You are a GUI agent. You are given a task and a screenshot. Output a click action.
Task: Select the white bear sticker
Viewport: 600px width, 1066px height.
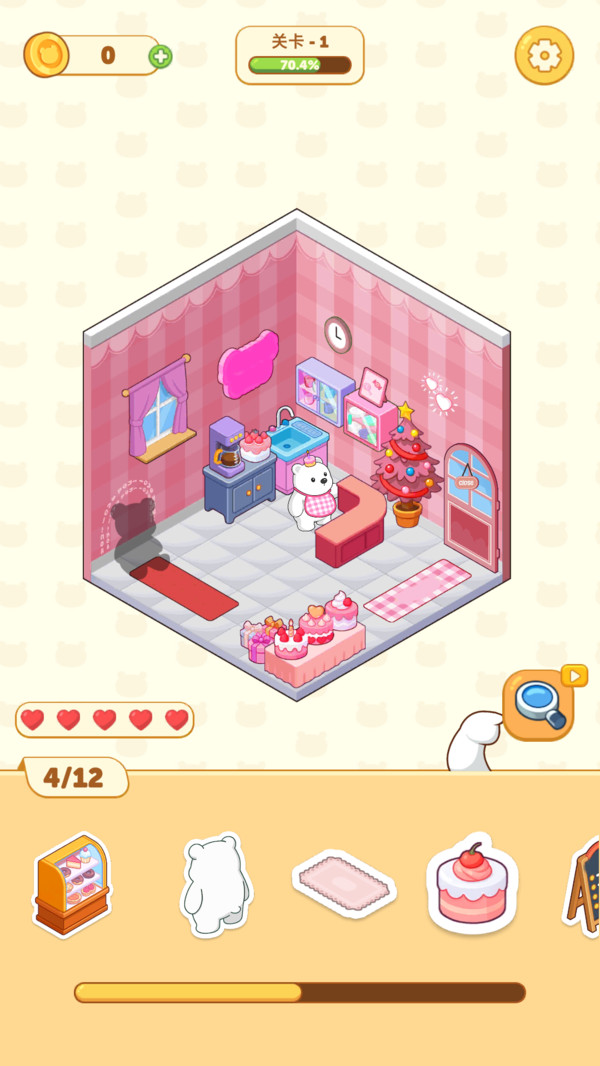point(216,885)
